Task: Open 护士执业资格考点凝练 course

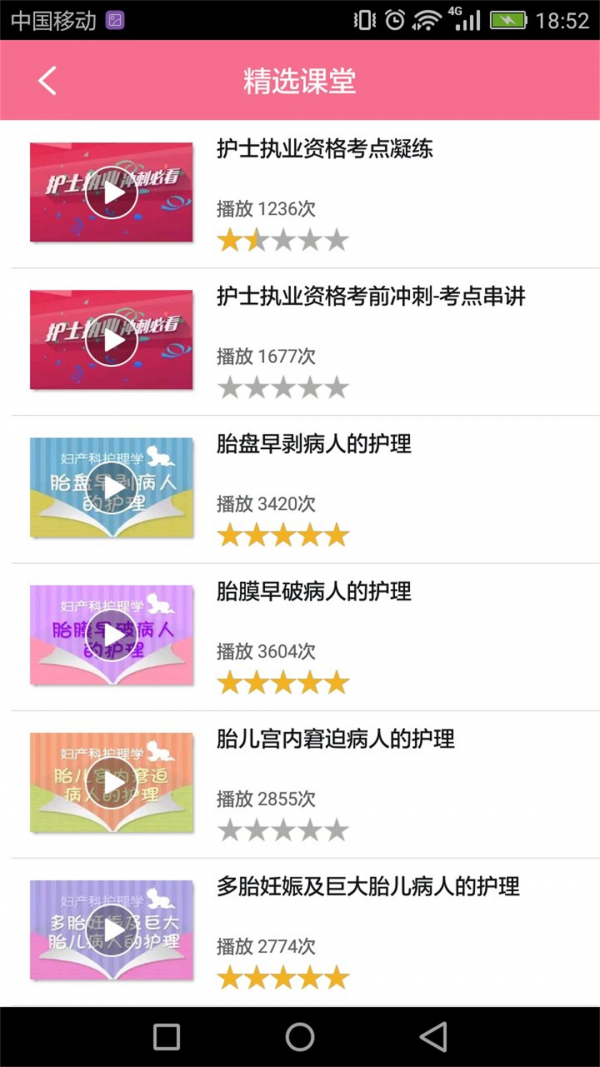Action: tap(324, 150)
